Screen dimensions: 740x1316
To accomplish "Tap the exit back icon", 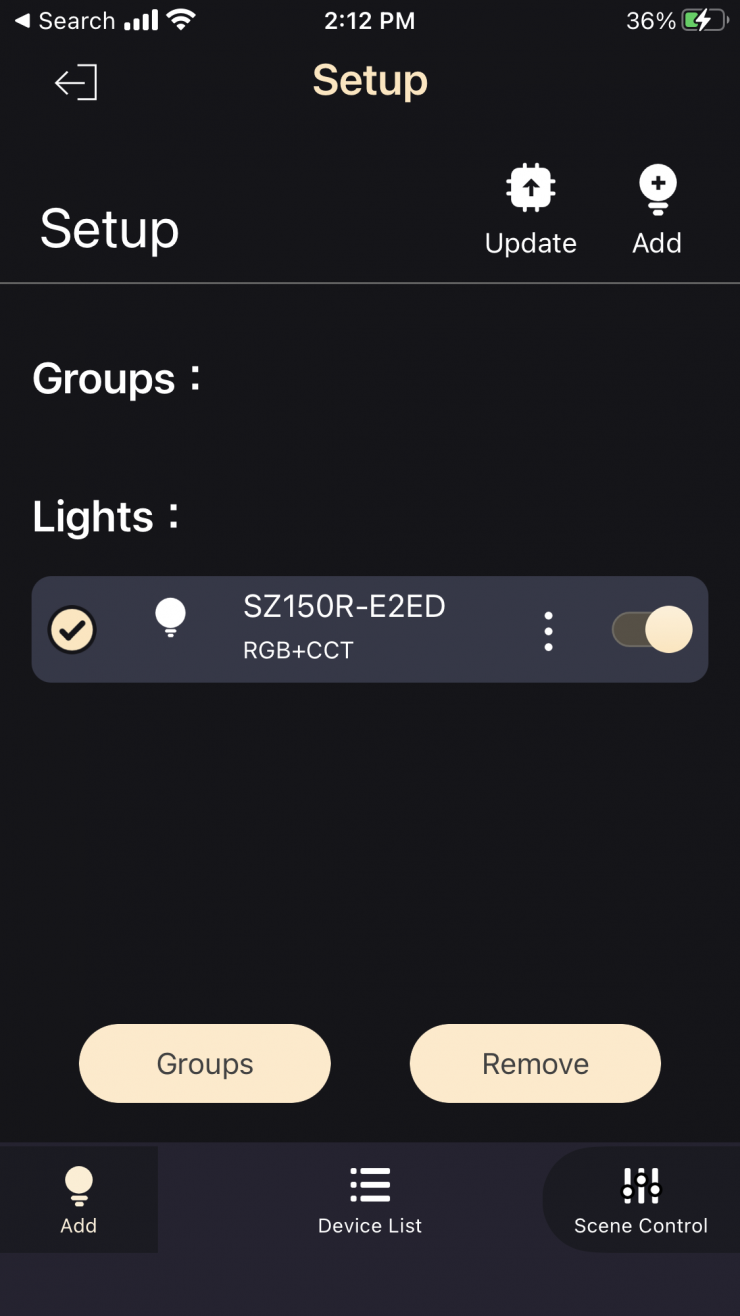I will [76, 82].
